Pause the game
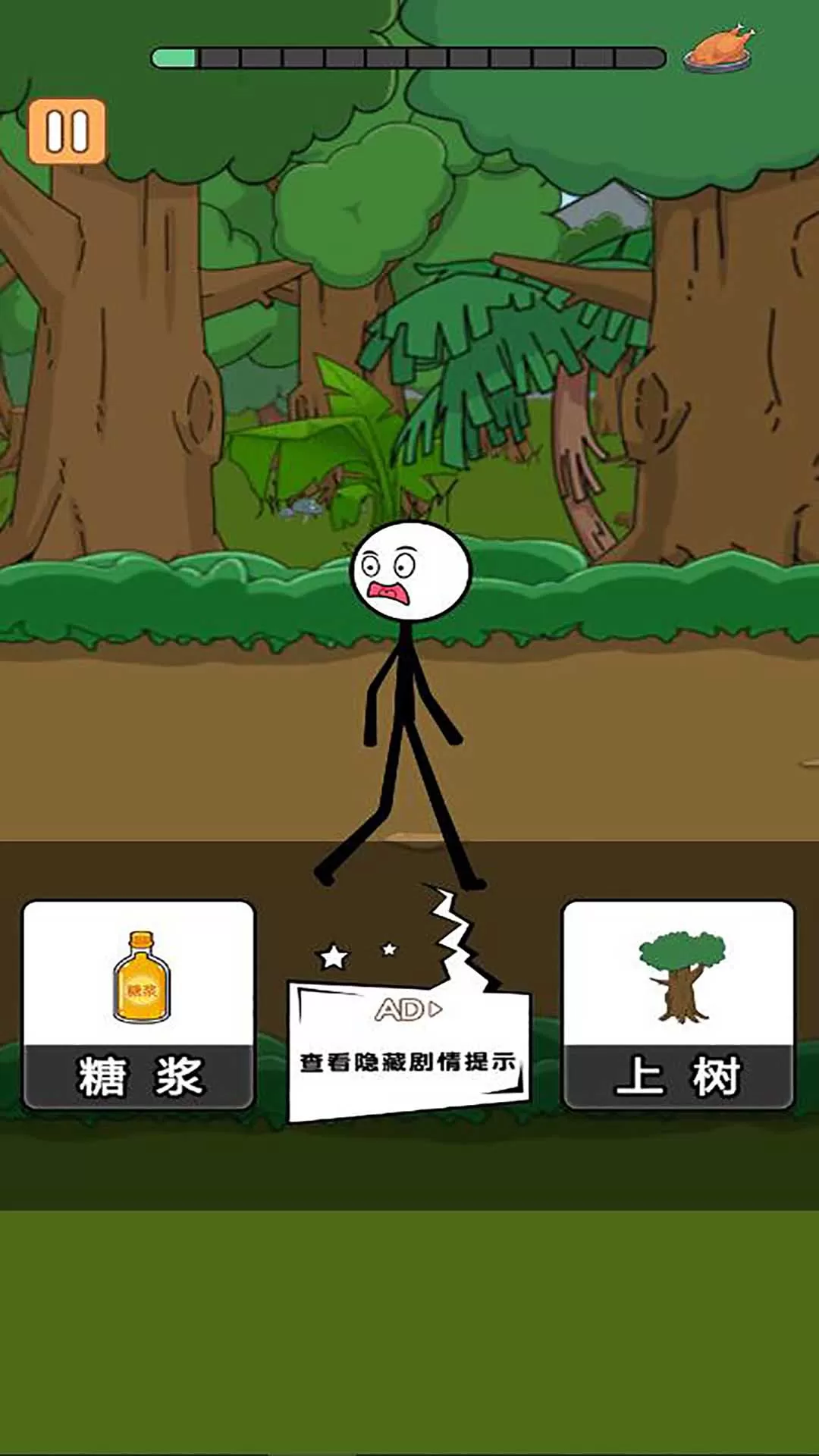This screenshot has height=1456, width=819. coord(67,130)
